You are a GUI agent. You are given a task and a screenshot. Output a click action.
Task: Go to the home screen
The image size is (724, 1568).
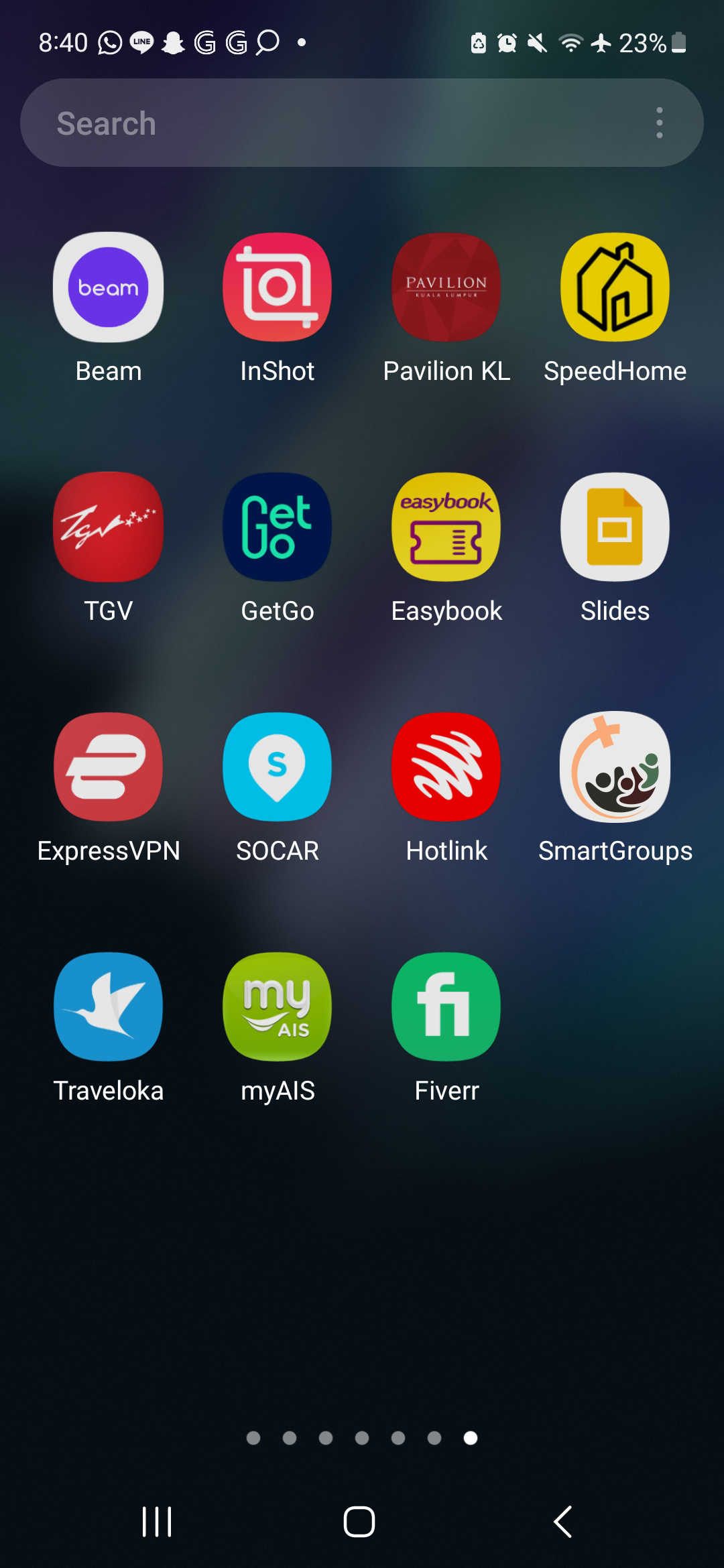(x=359, y=1521)
